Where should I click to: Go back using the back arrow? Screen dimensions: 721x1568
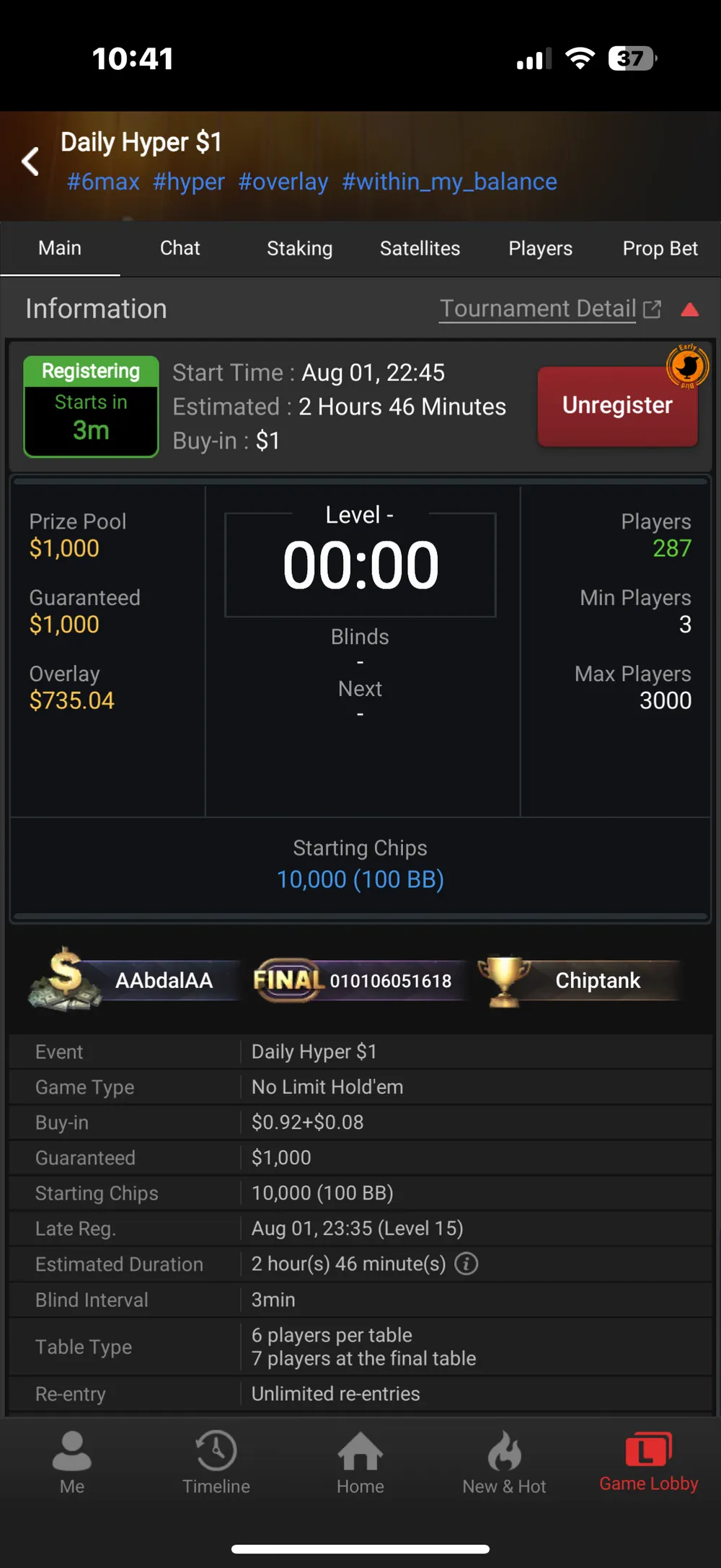30,161
